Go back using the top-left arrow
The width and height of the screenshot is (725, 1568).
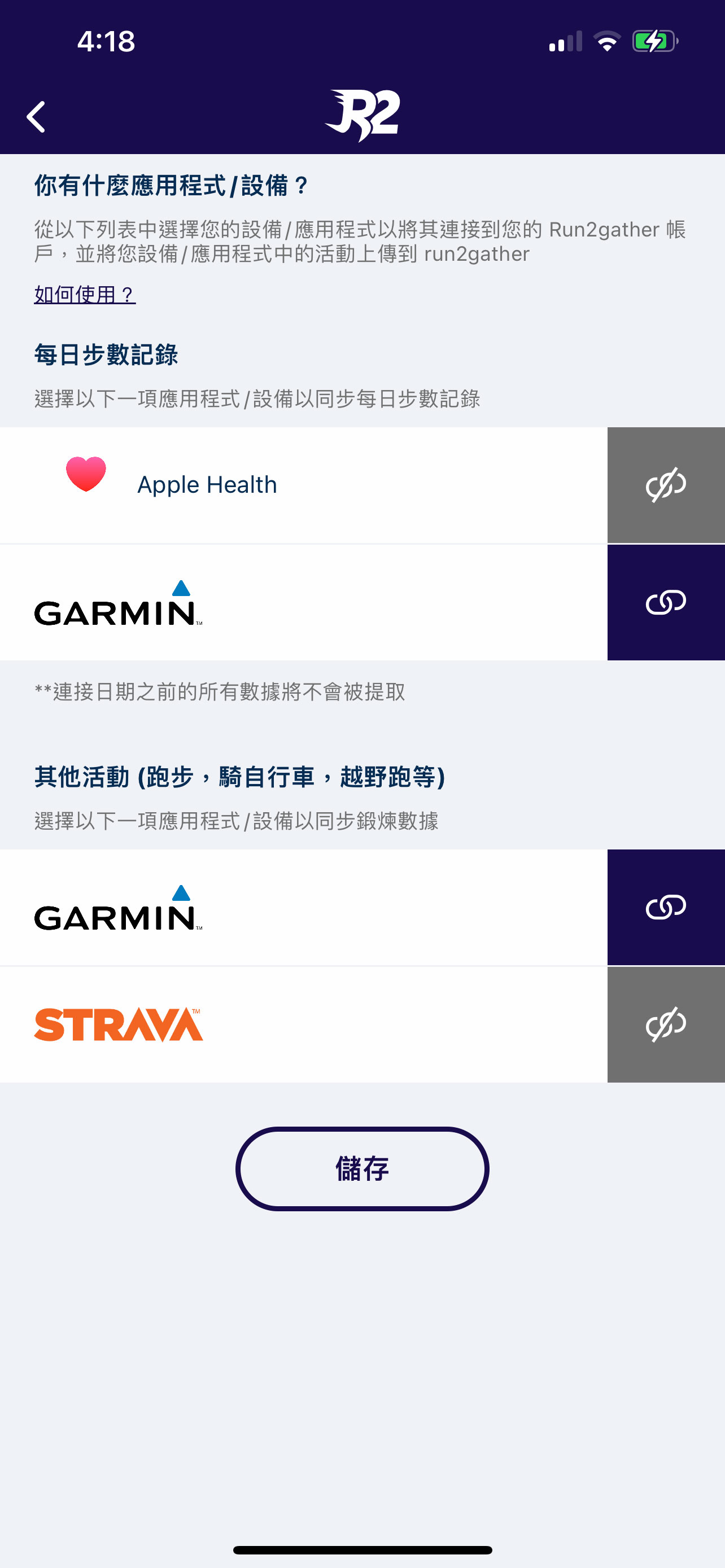point(37,116)
